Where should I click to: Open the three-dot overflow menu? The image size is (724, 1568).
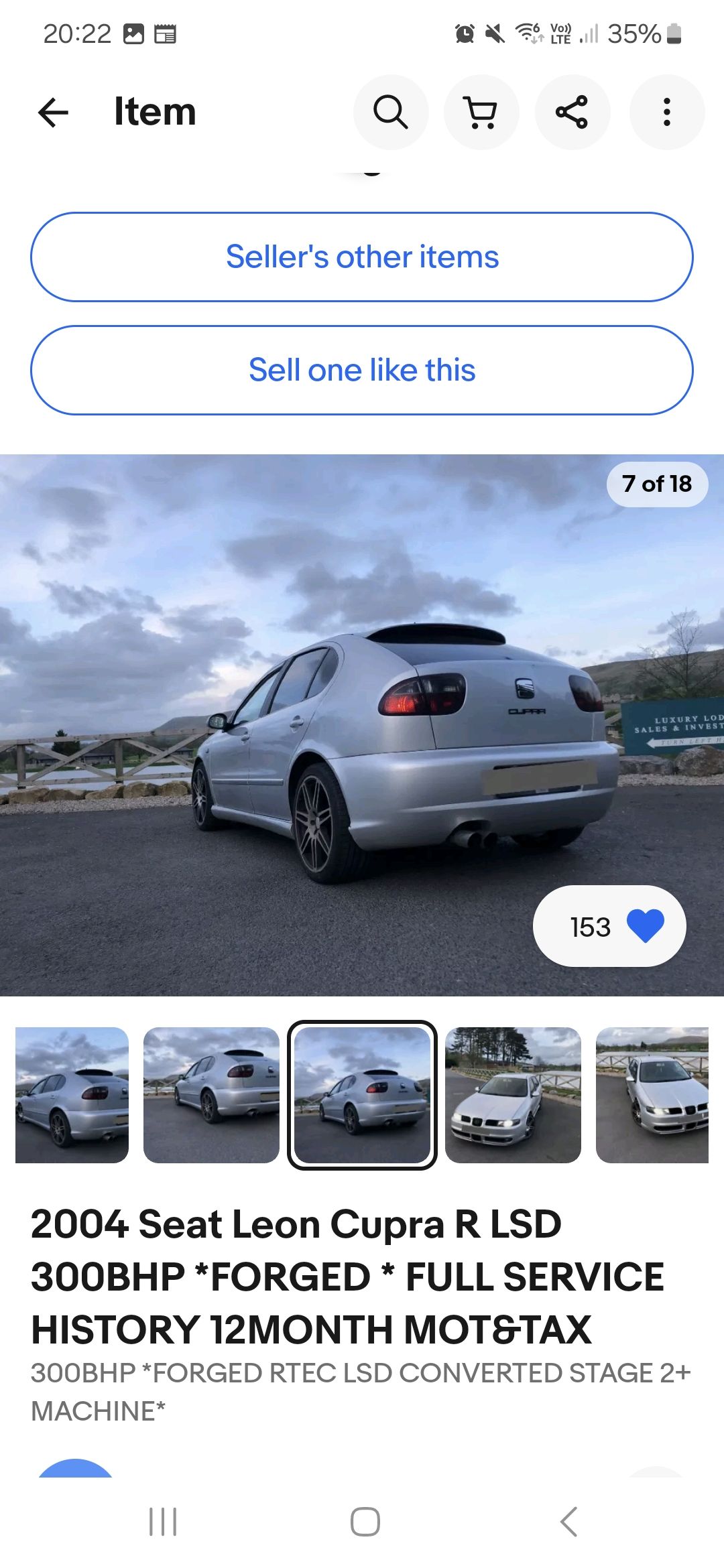(x=666, y=112)
